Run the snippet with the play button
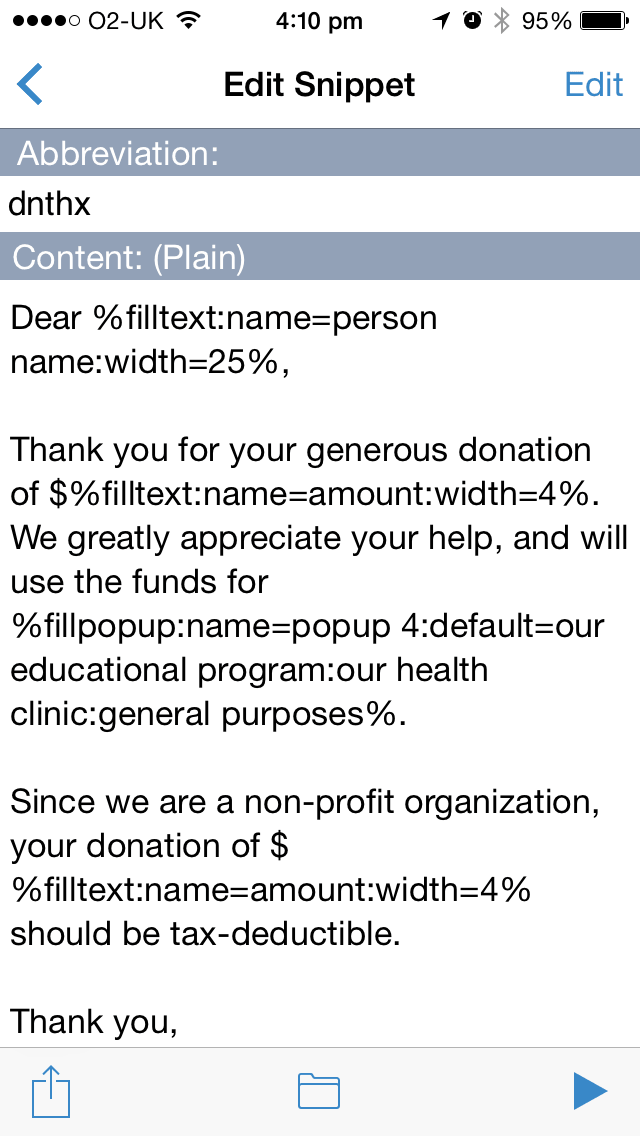Image resolution: width=640 pixels, height=1136 pixels. point(590,1091)
